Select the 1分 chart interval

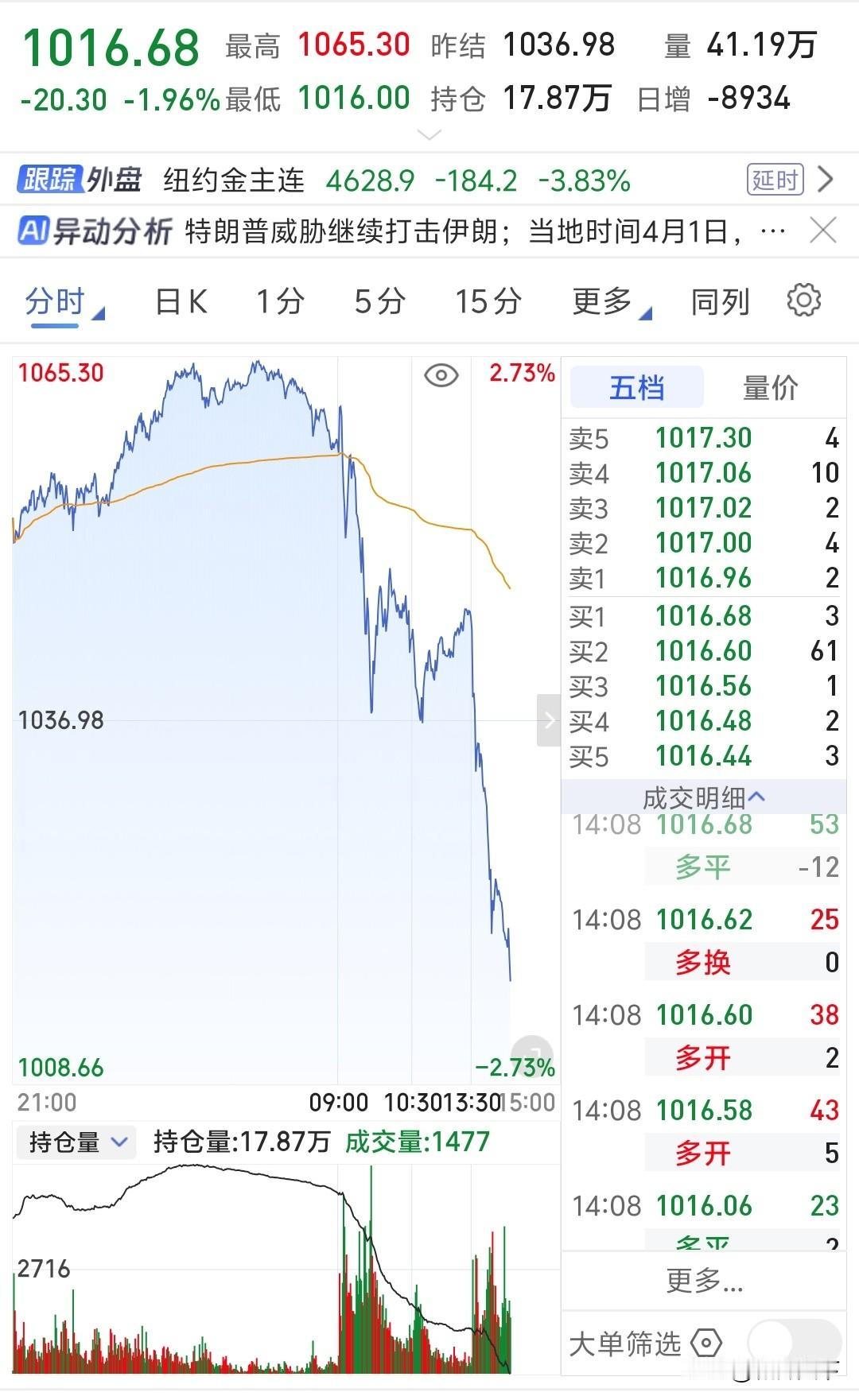pyautogui.click(x=278, y=301)
